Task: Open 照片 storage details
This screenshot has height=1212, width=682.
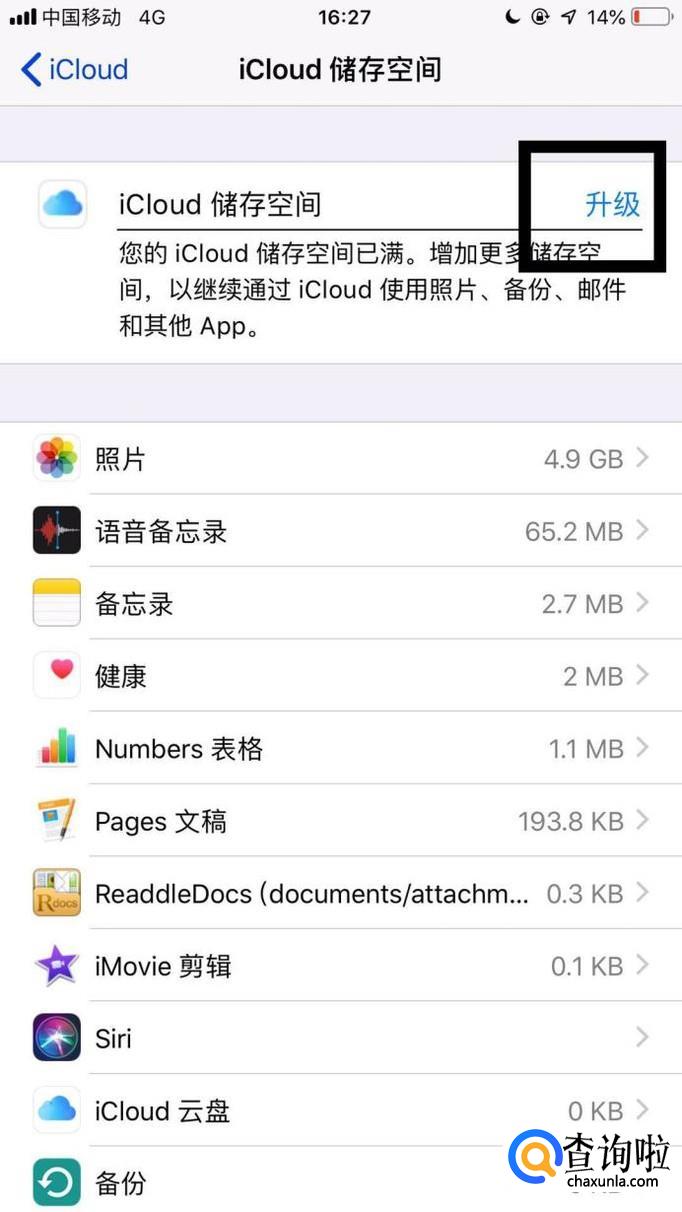Action: pos(340,459)
